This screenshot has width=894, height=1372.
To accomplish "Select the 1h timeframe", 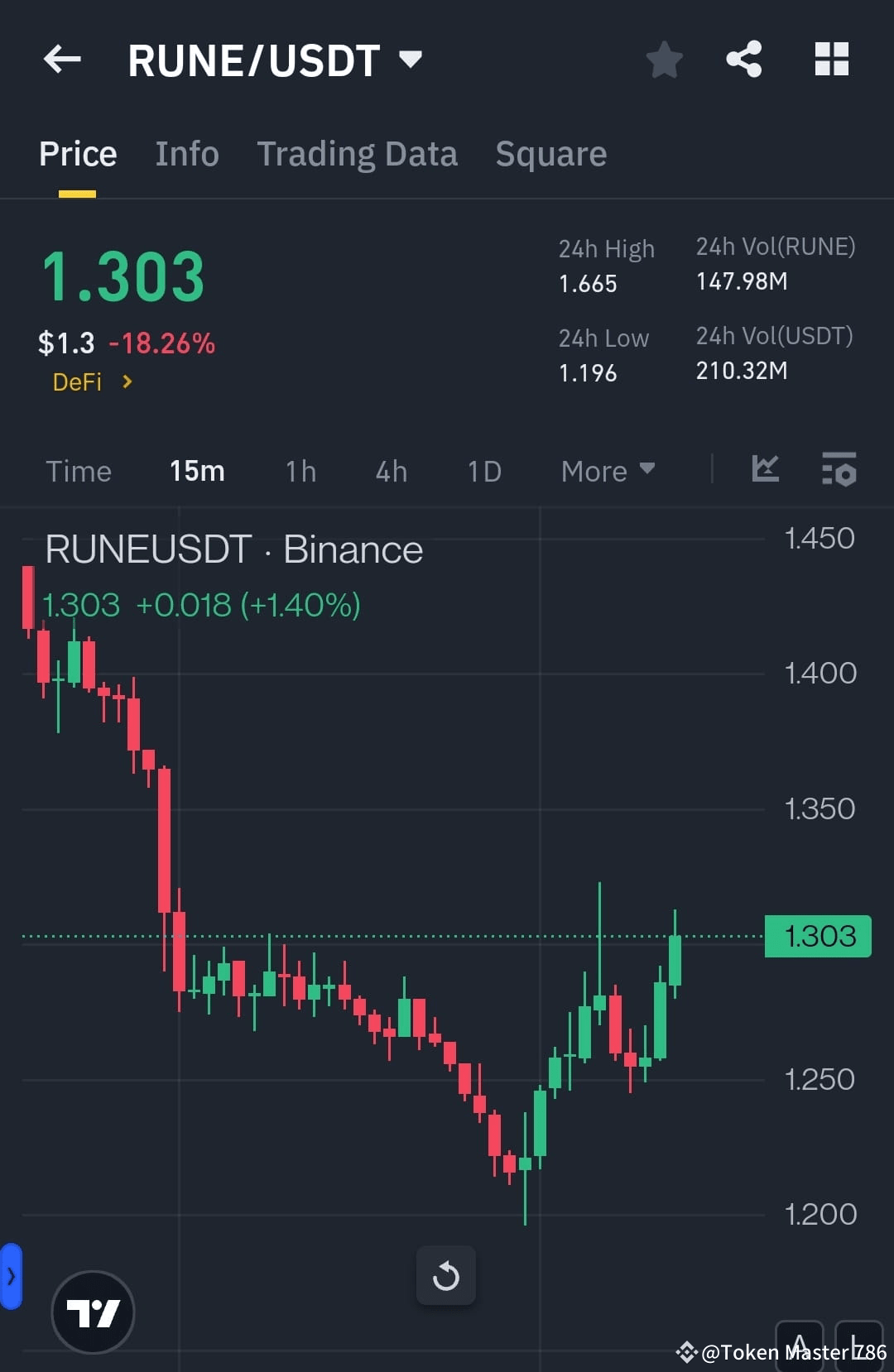I will coord(300,470).
